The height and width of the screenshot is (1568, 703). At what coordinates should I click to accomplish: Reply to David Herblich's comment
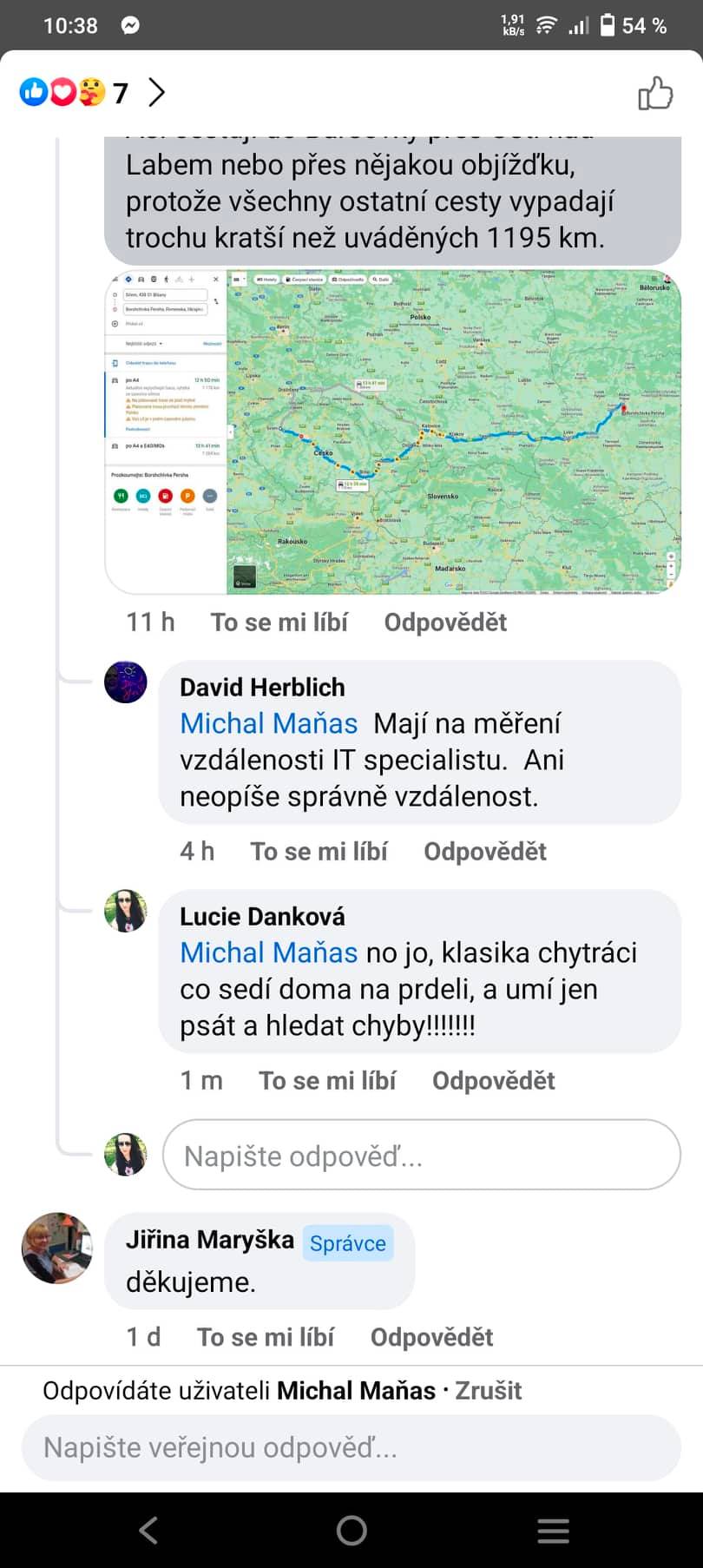click(x=484, y=852)
